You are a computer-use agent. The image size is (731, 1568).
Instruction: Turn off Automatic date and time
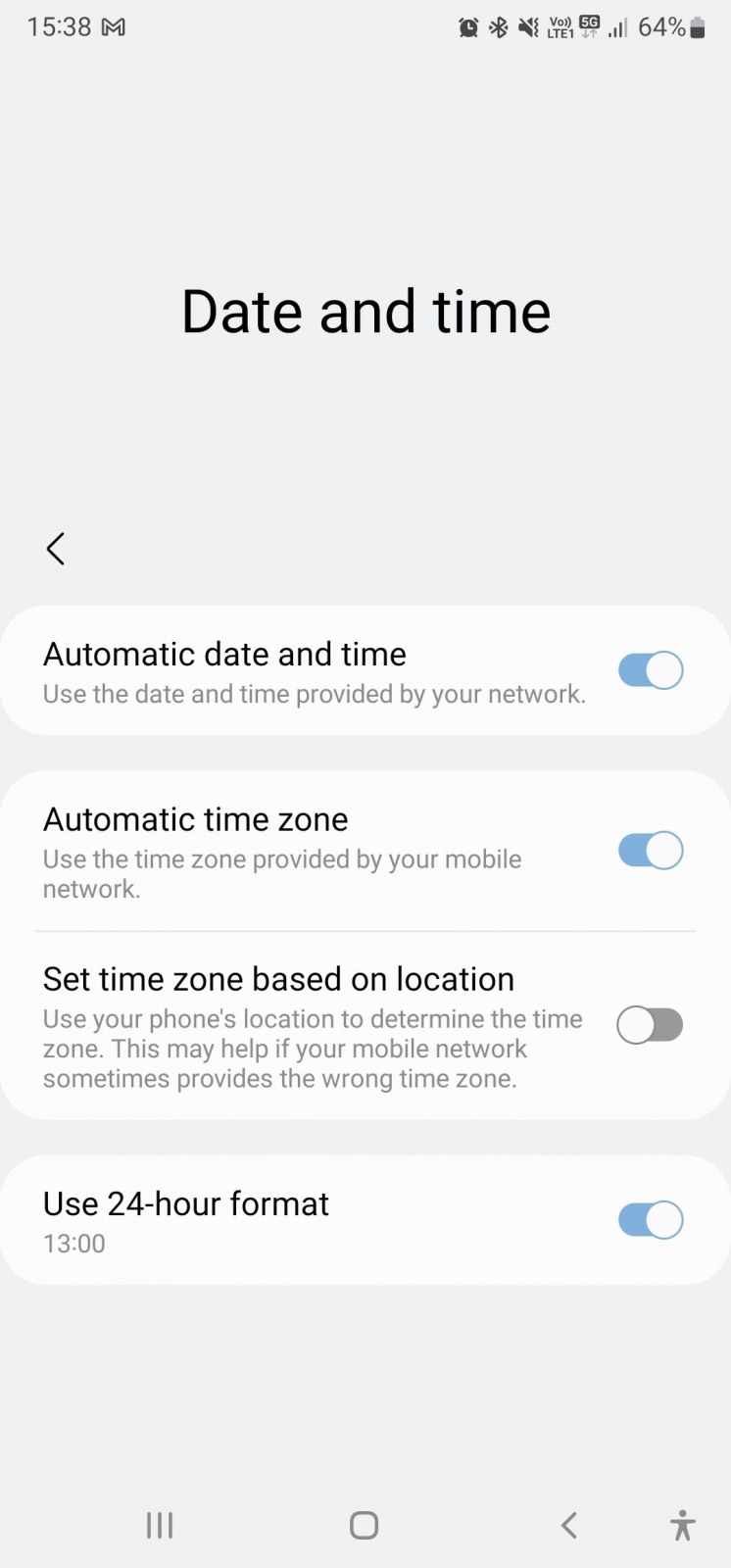(650, 671)
